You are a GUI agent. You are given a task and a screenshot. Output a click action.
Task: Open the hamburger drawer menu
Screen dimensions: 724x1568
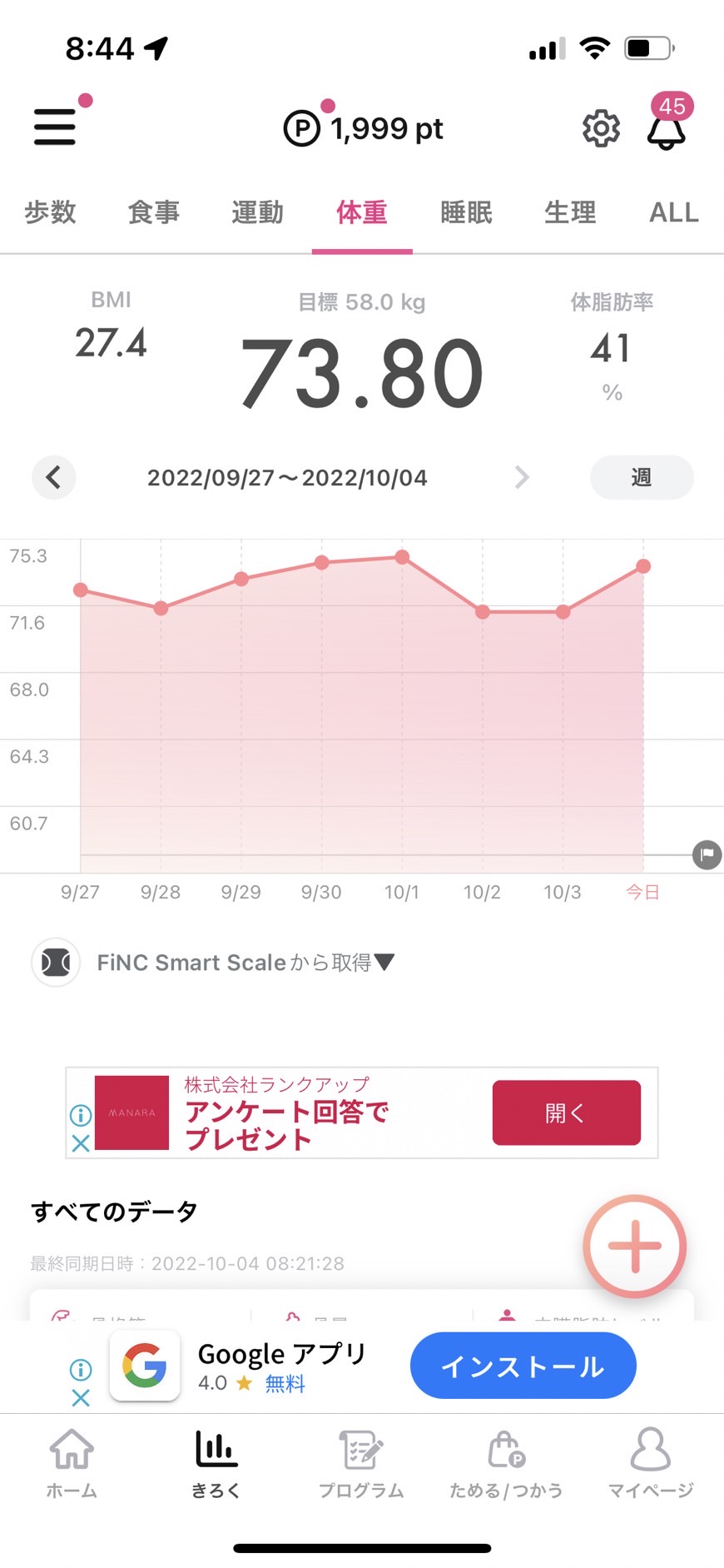click(55, 127)
